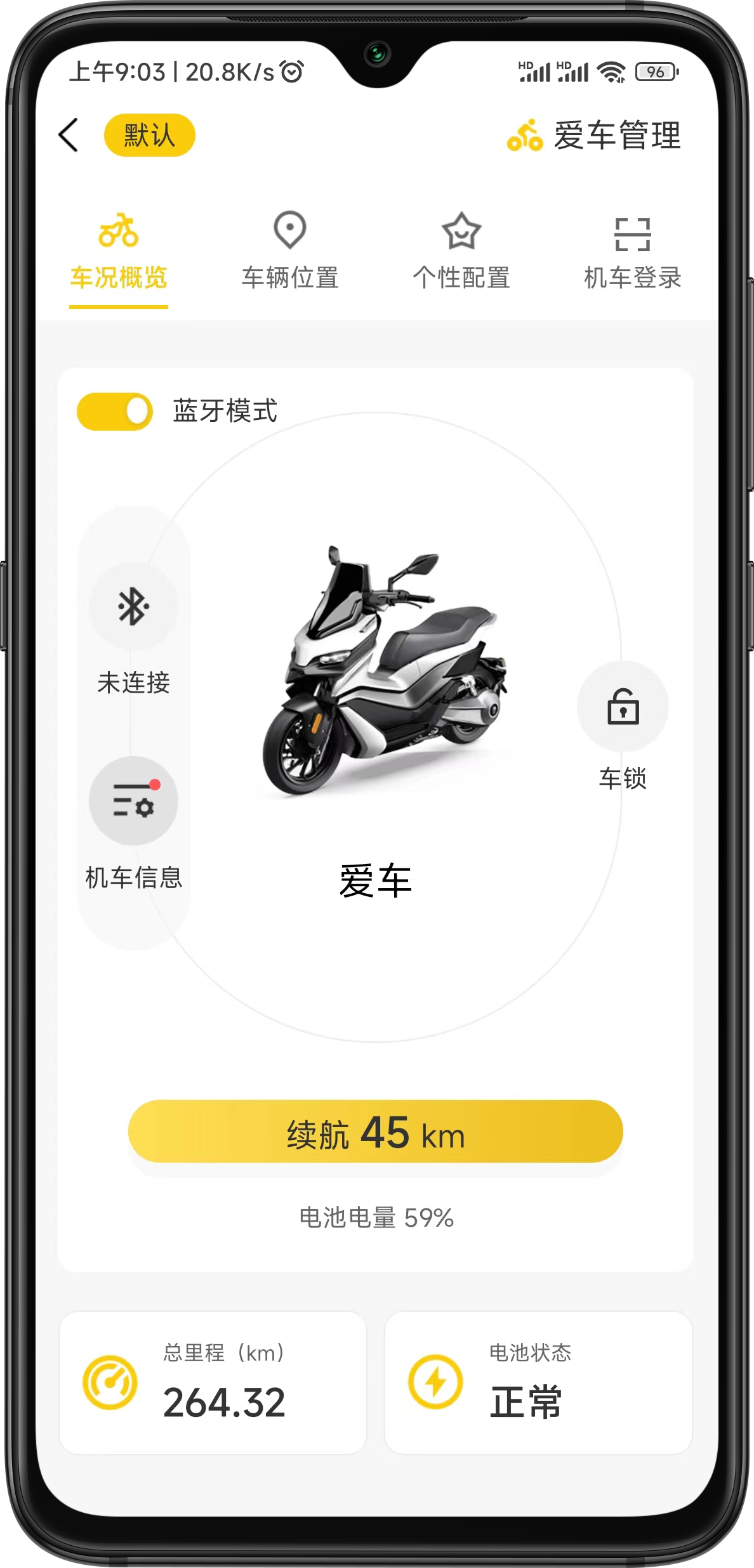Tap the Bluetooth 未连接 button
This screenshot has height=1568, width=754.
pos(133,606)
